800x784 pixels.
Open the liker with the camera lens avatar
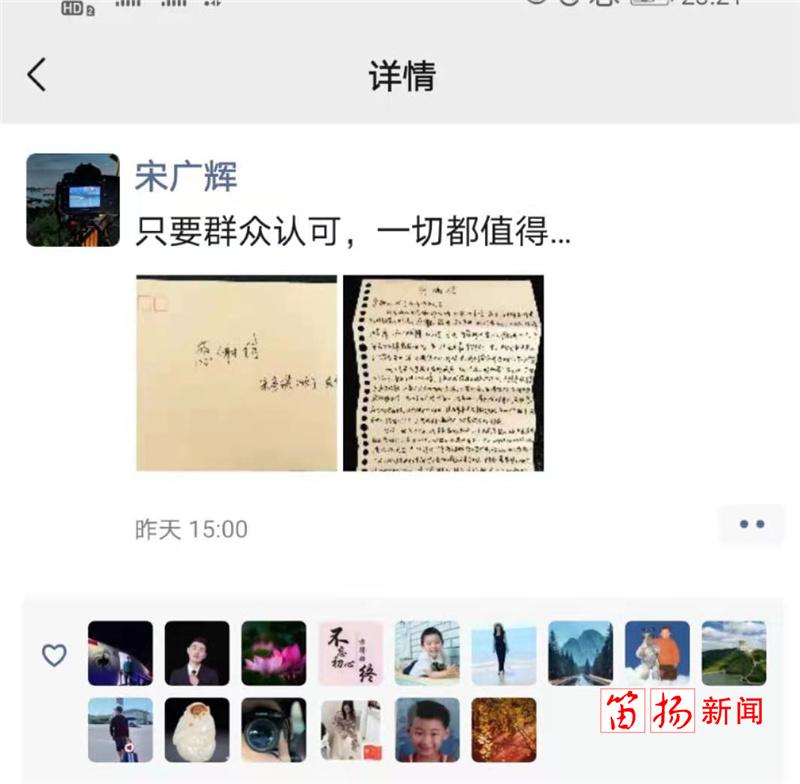(273, 730)
